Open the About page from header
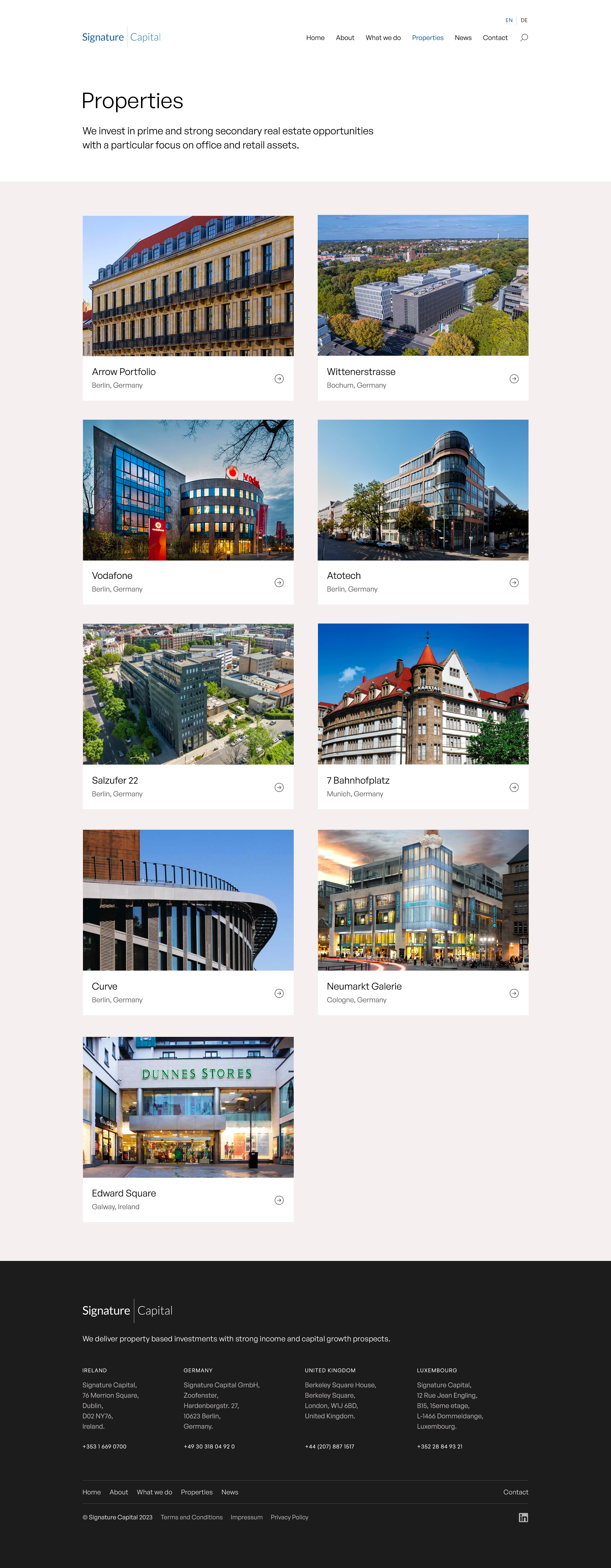611x1568 pixels. click(345, 38)
